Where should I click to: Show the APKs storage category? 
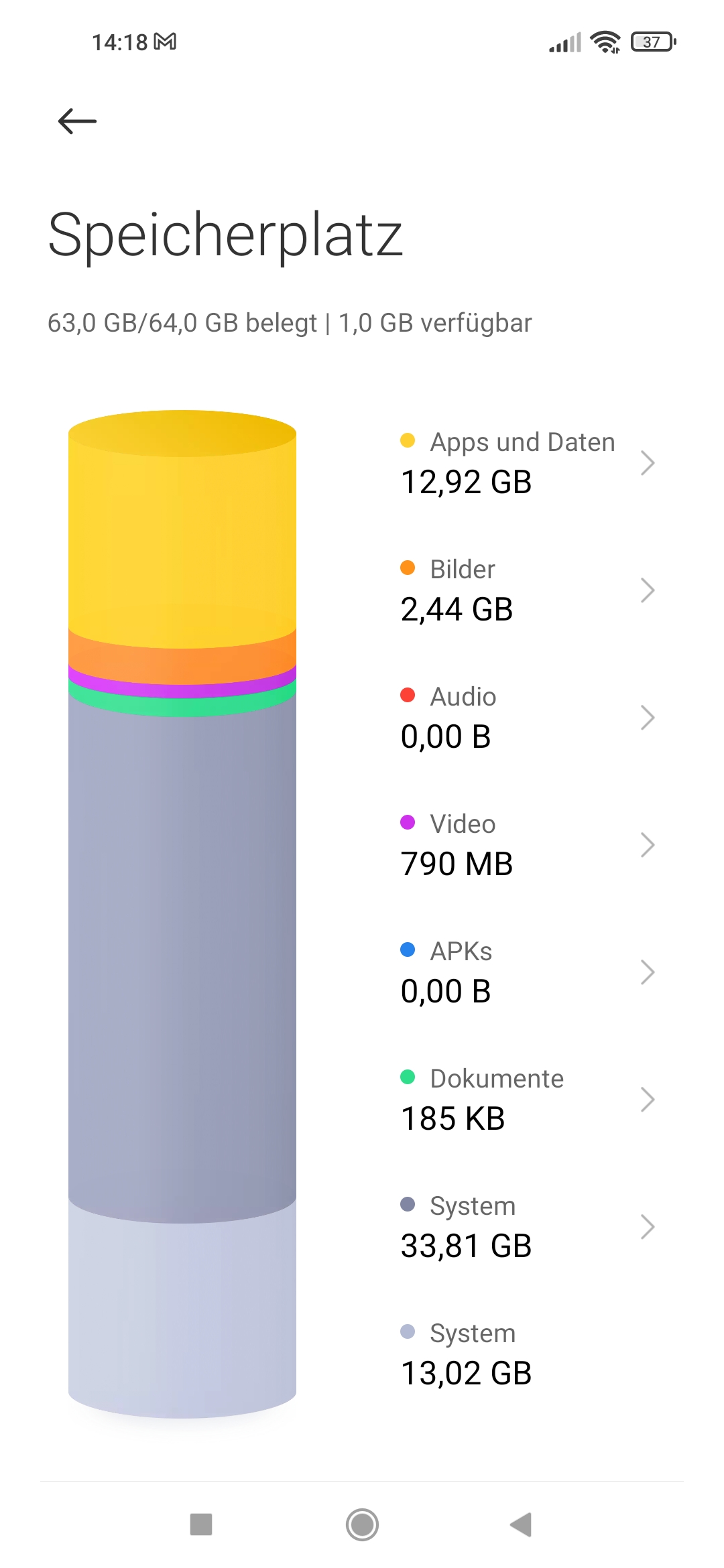tap(528, 972)
